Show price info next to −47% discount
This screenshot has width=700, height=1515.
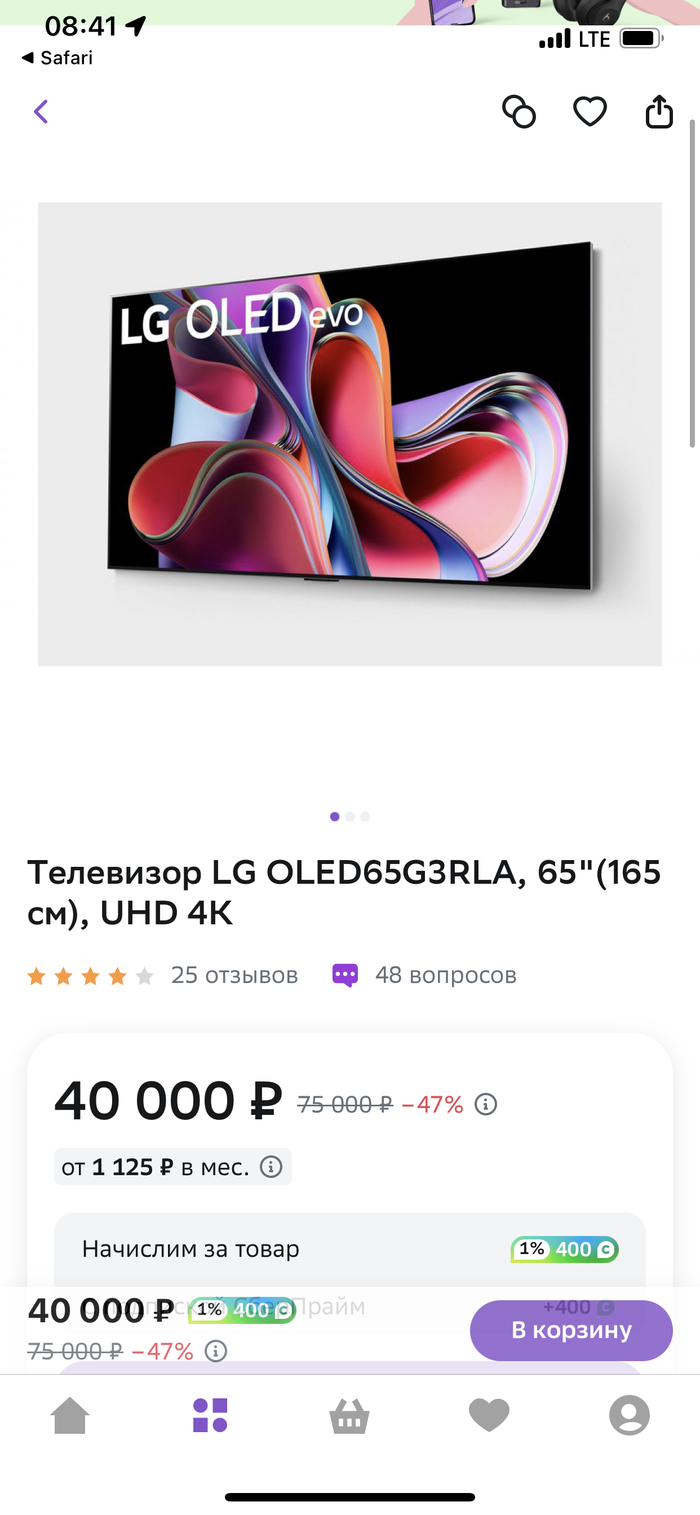(x=486, y=1104)
